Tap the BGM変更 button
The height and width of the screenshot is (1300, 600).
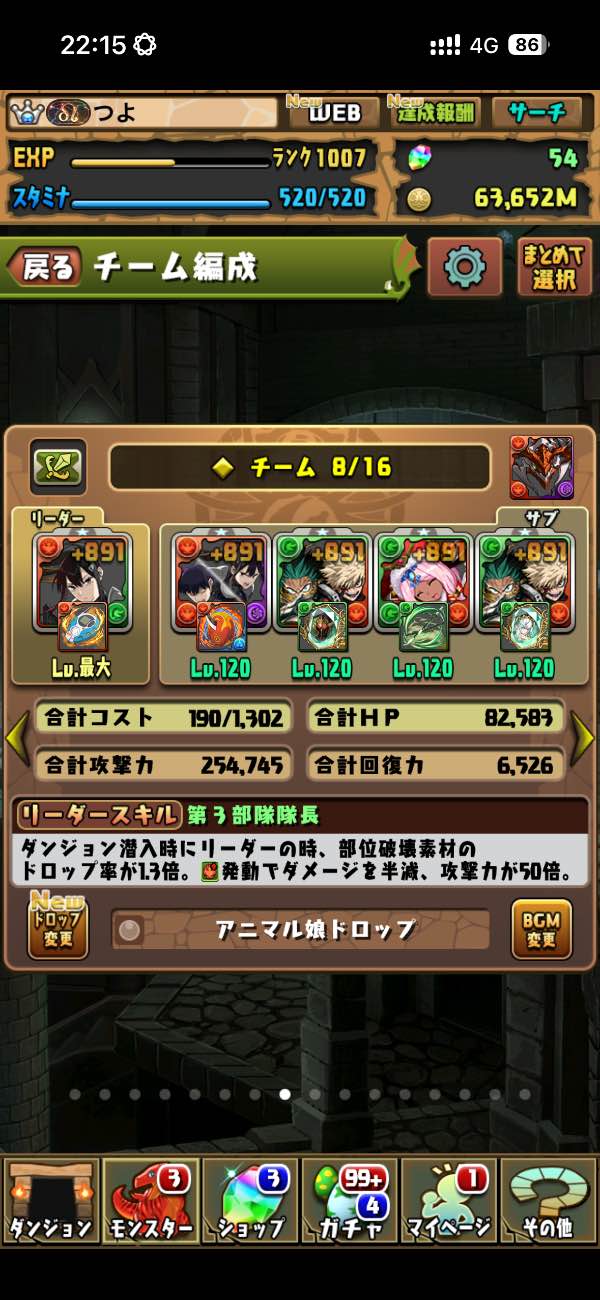point(541,929)
